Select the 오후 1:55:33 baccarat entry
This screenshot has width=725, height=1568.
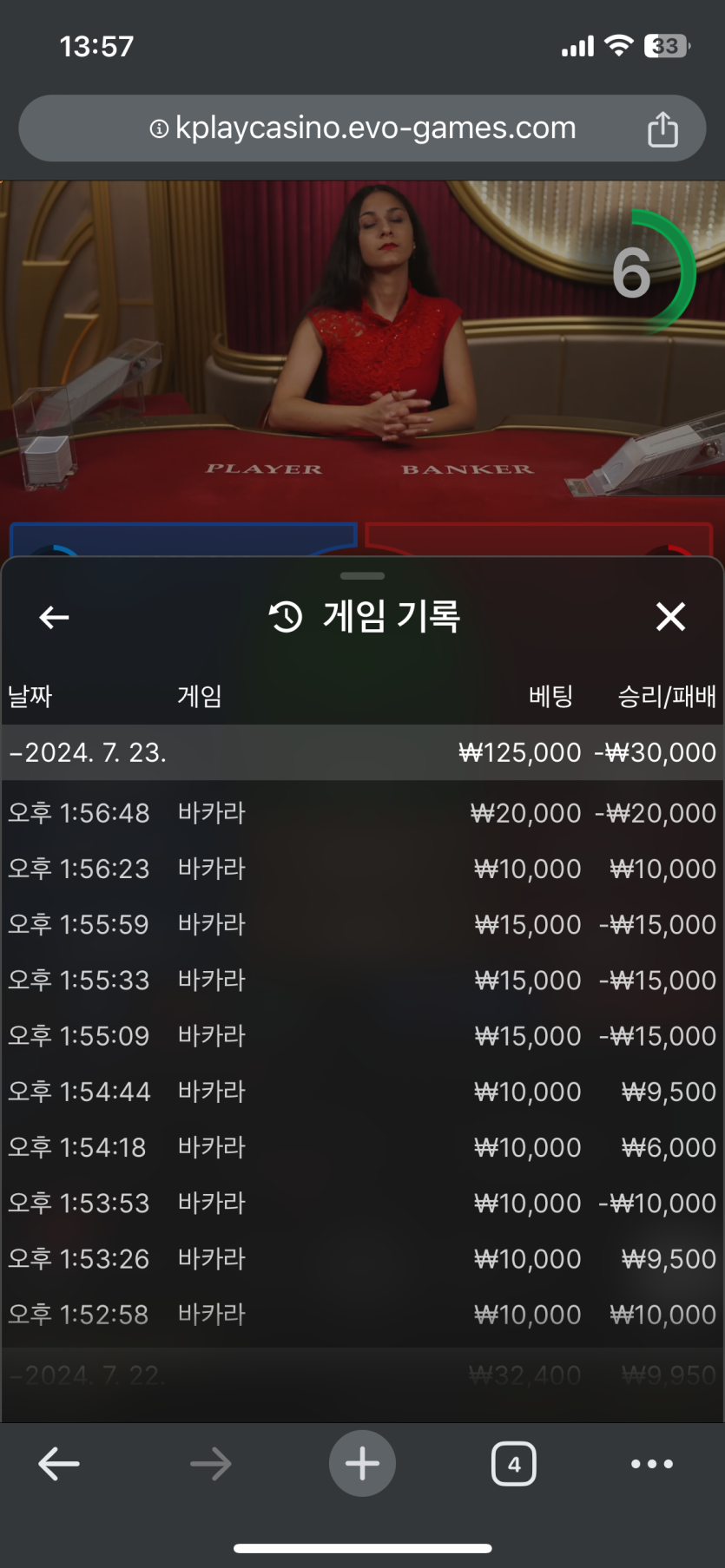(362, 981)
